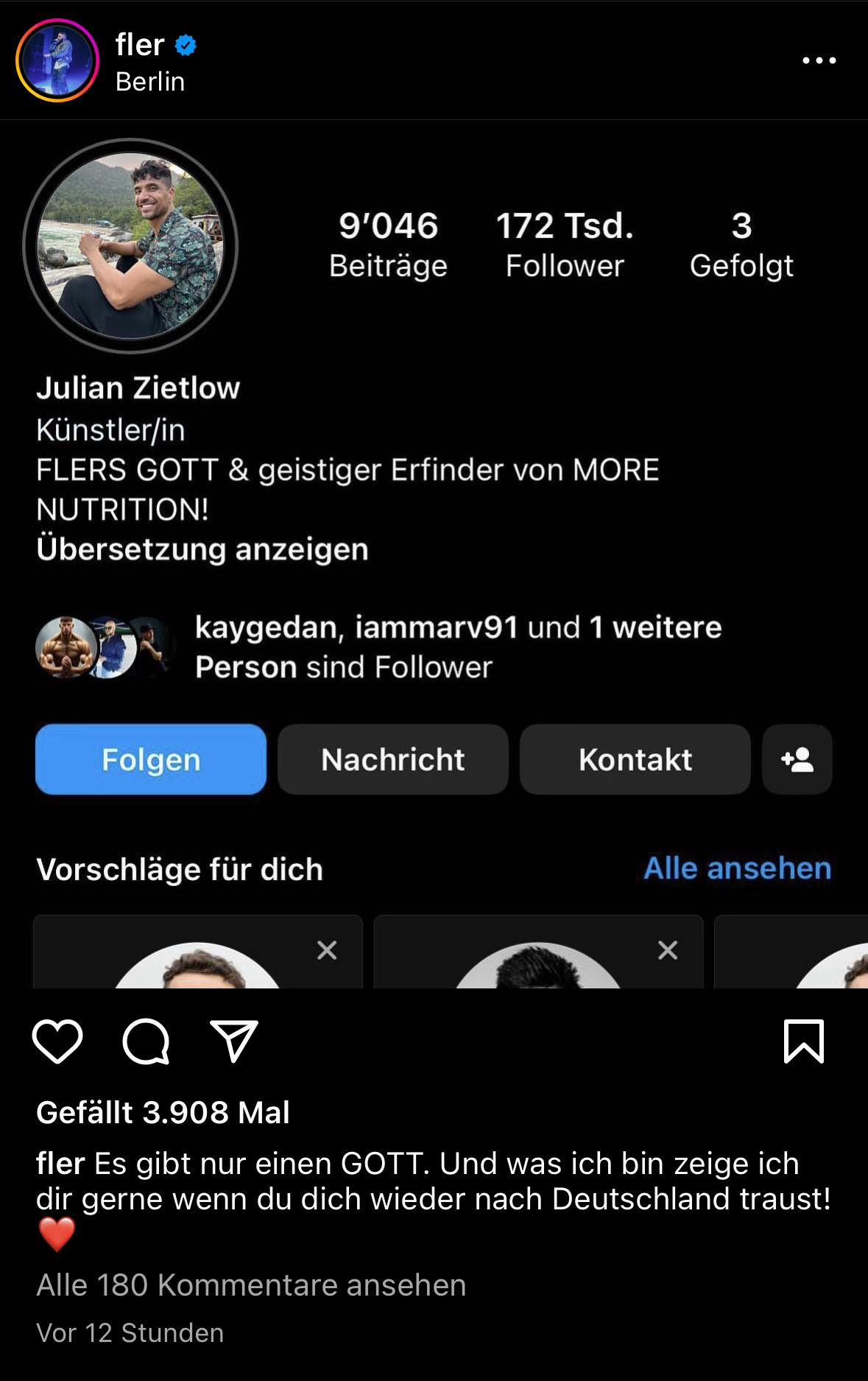Like this post with the heart icon
Screen dimensions: 868x1381
(57, 1041)
